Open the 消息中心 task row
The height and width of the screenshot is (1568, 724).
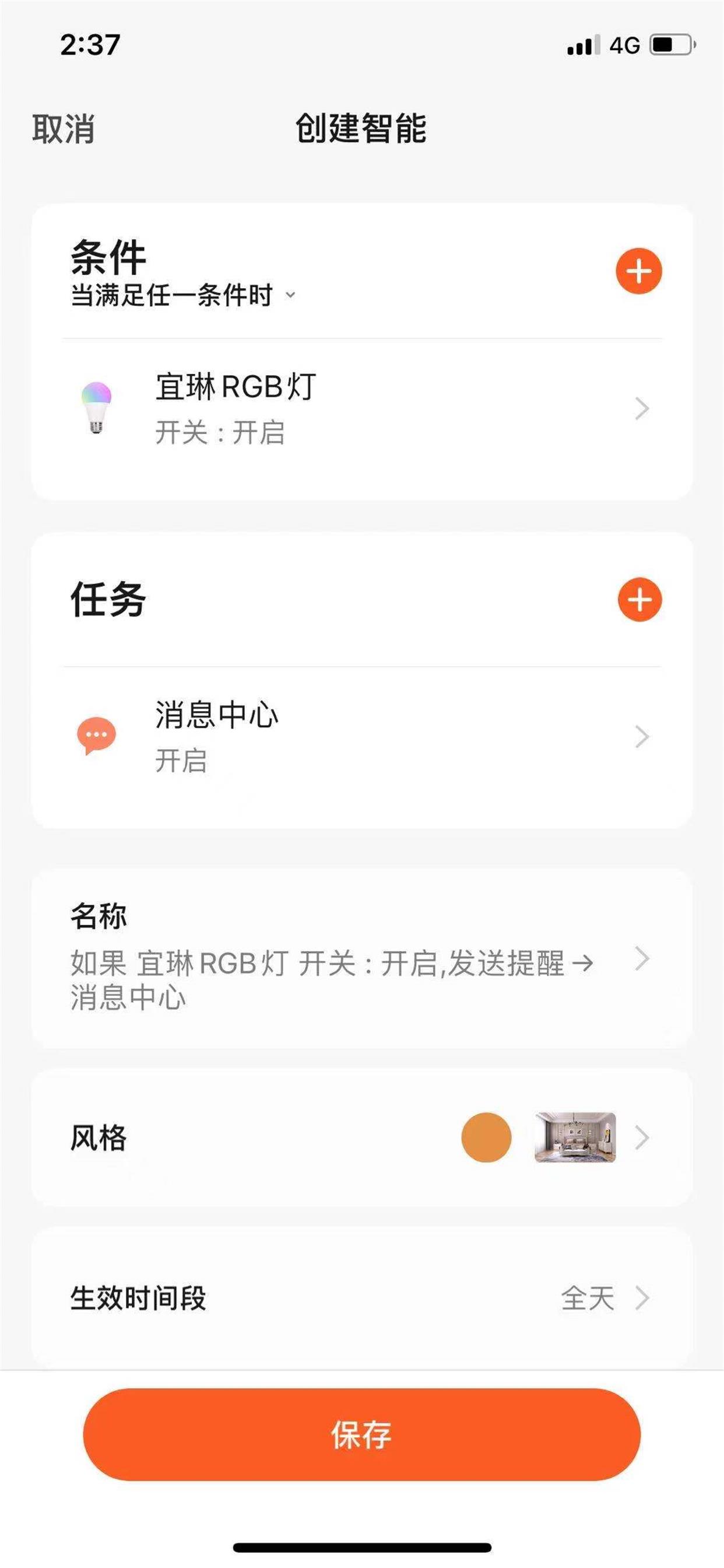coord(361,737)
